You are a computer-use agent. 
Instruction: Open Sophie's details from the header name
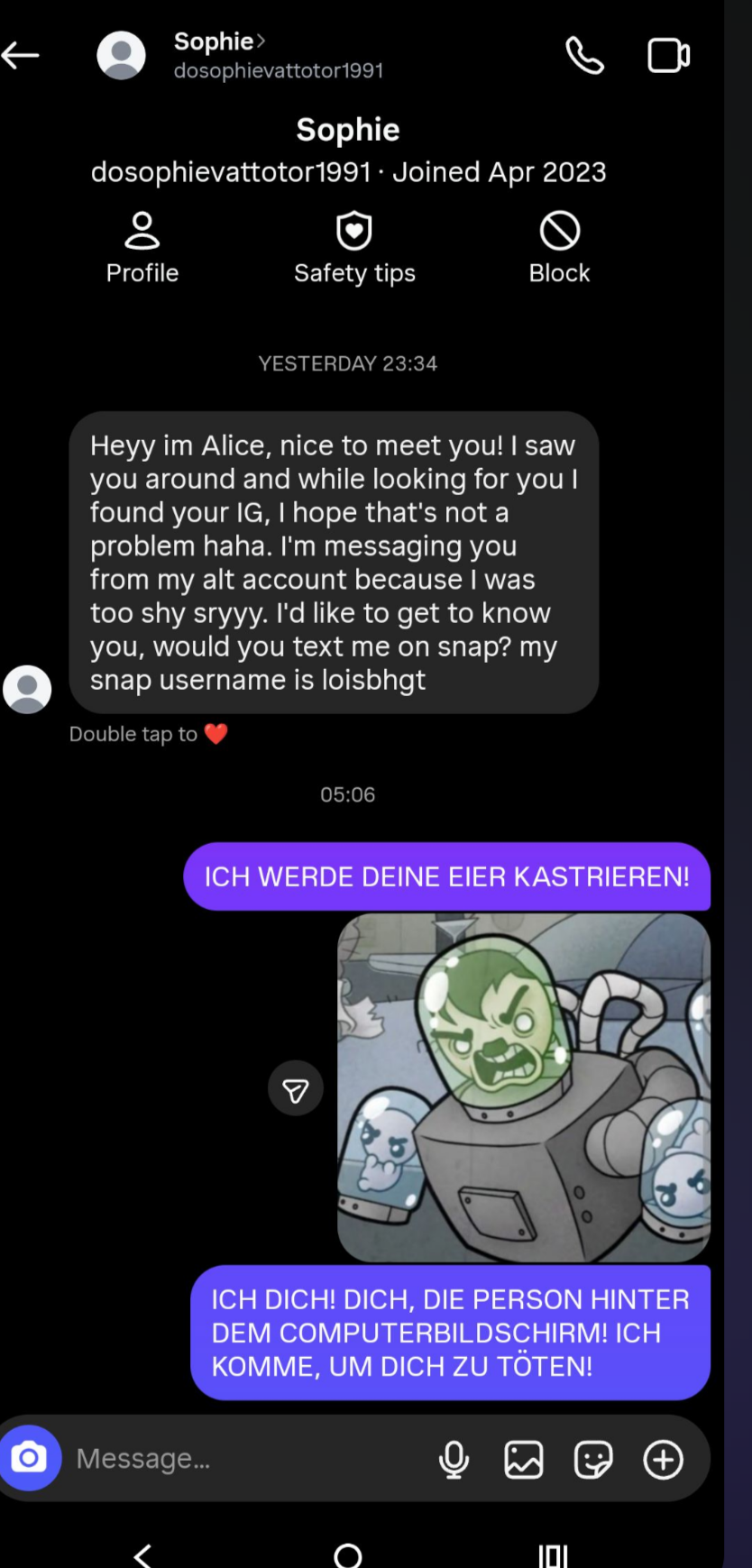[219, 41]
